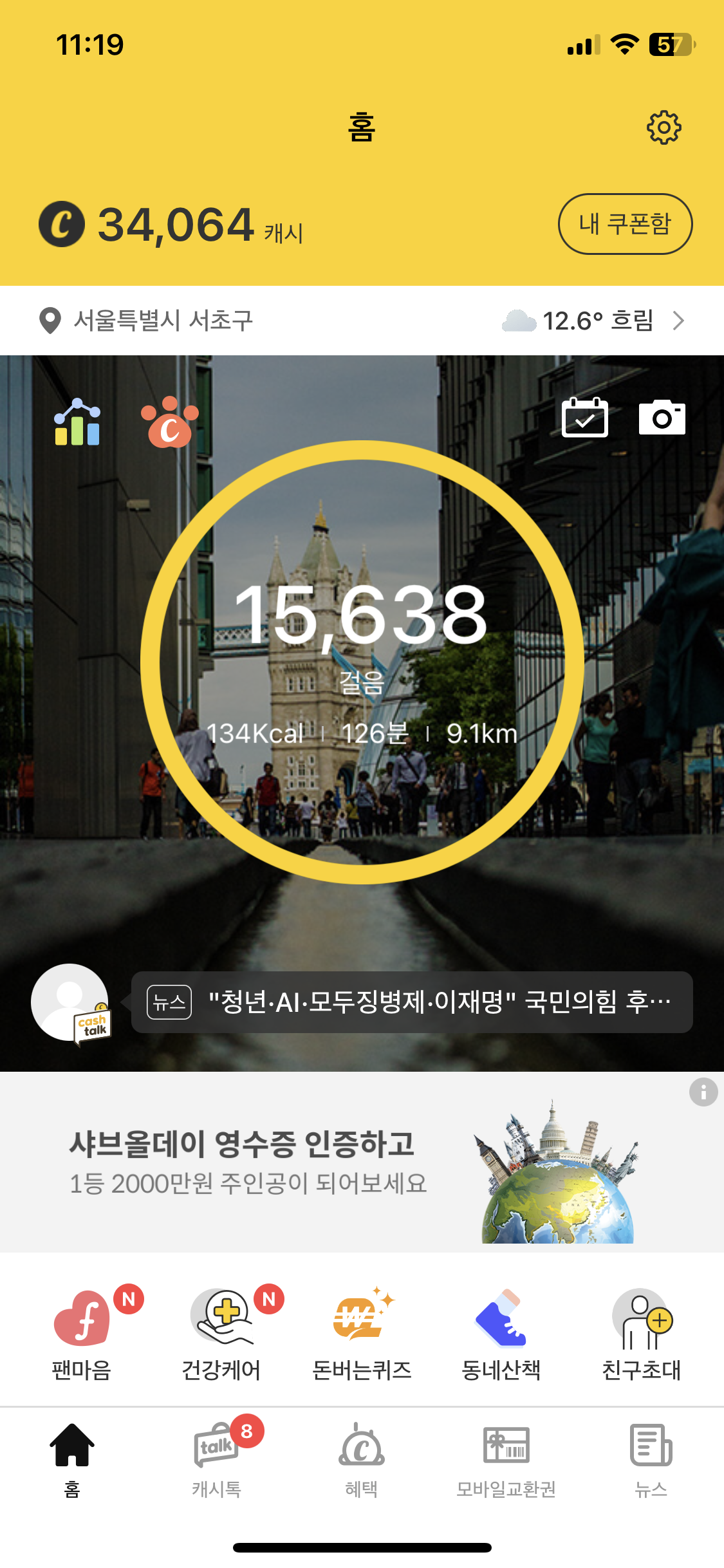The height and width of the screenshot is (1568, 724).
Task: Open the attendance calendar check icon
Action: 584,418
